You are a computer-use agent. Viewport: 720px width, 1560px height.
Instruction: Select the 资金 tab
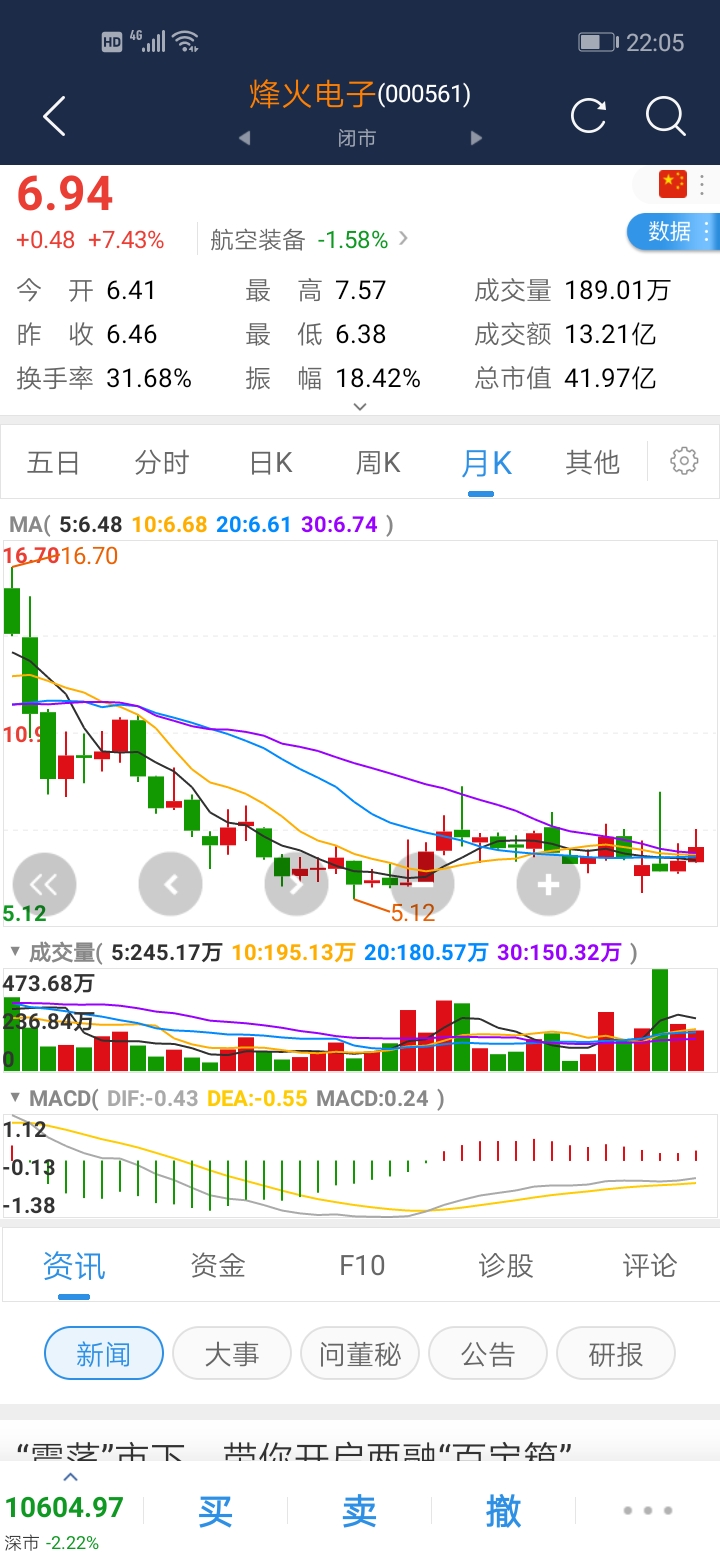217,1265
